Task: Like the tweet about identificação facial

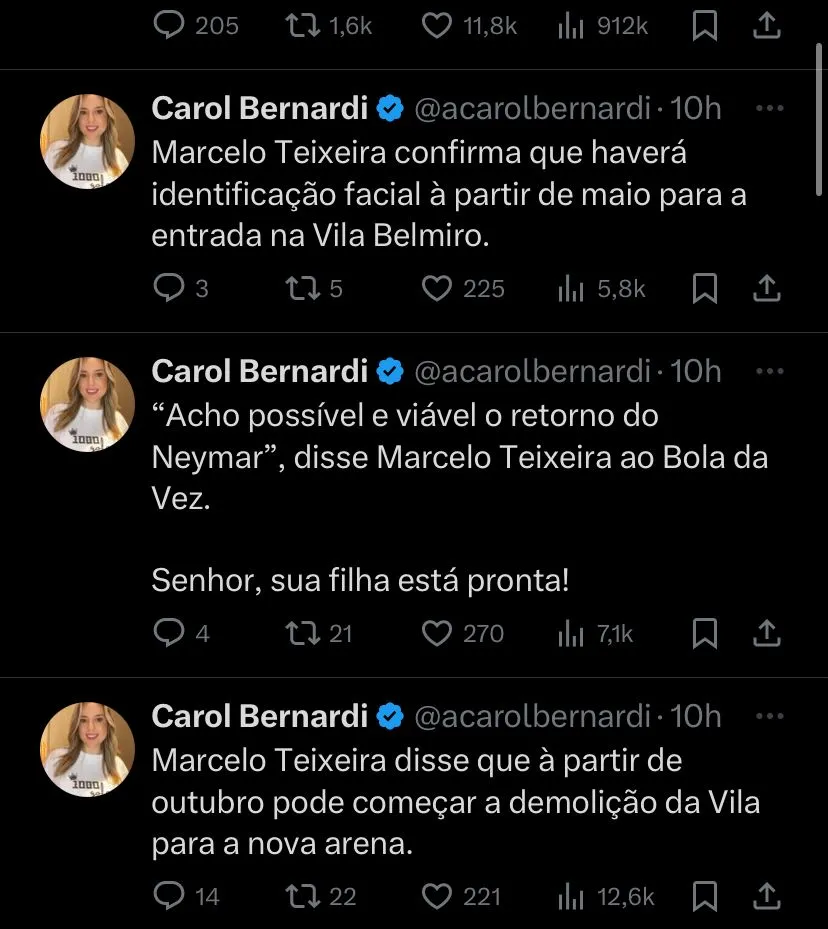Action: point(437,289)
